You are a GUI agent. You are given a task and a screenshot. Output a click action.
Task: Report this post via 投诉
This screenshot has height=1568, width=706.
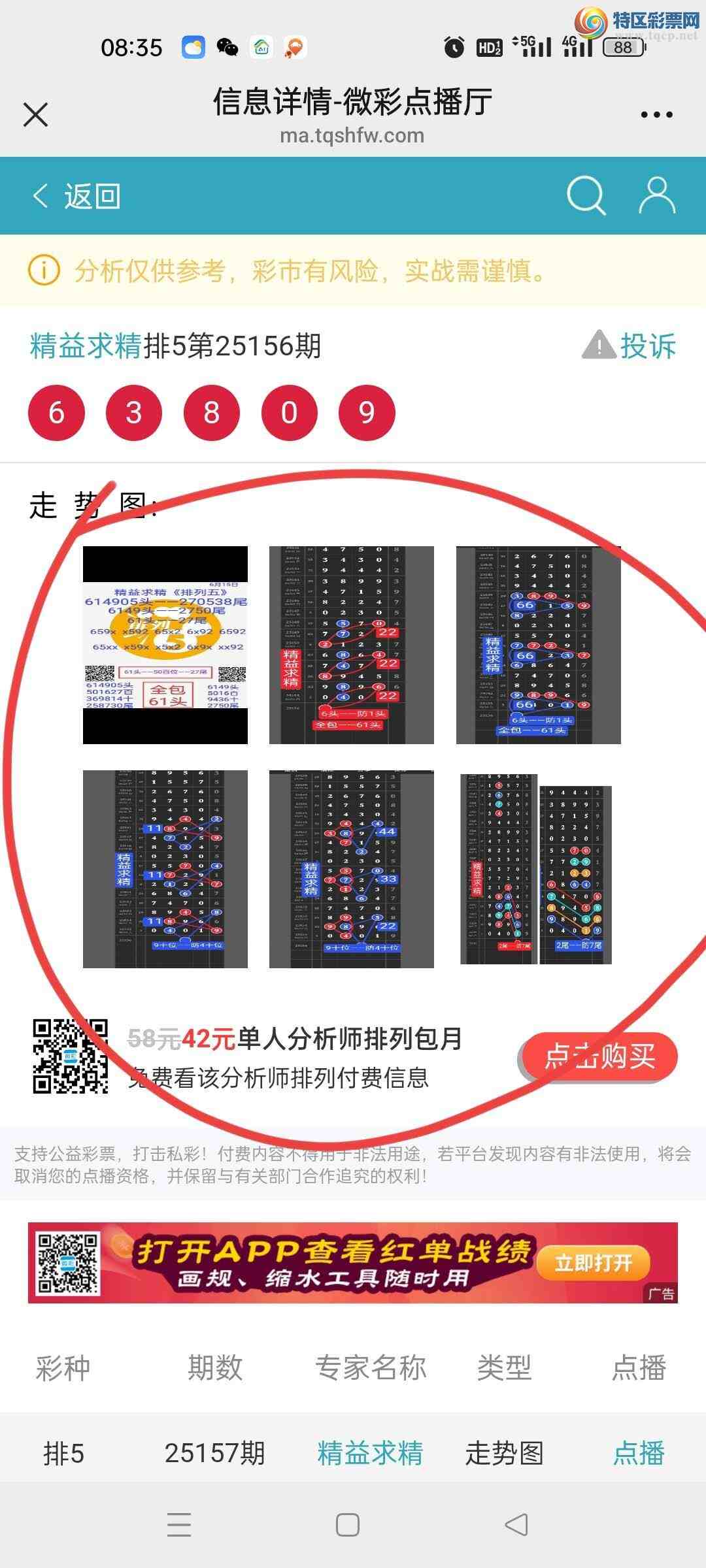pyautogui.click(x=630, y=346)
